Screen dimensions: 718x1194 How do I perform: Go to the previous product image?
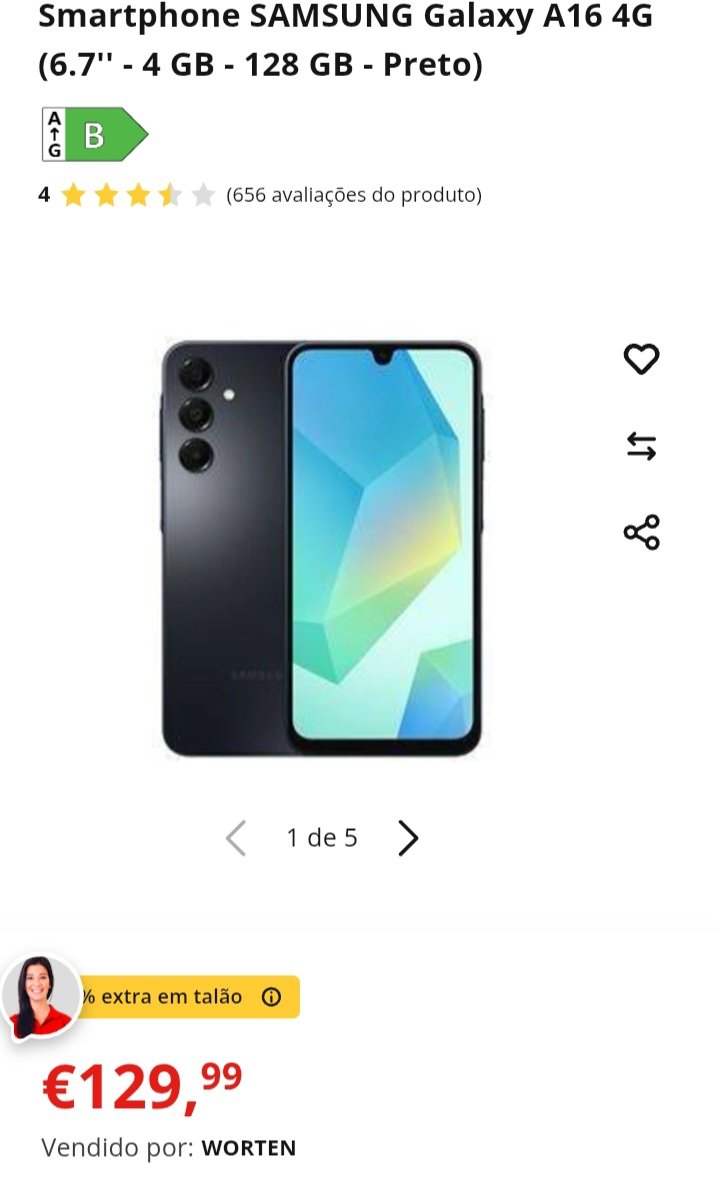(236, 838)
